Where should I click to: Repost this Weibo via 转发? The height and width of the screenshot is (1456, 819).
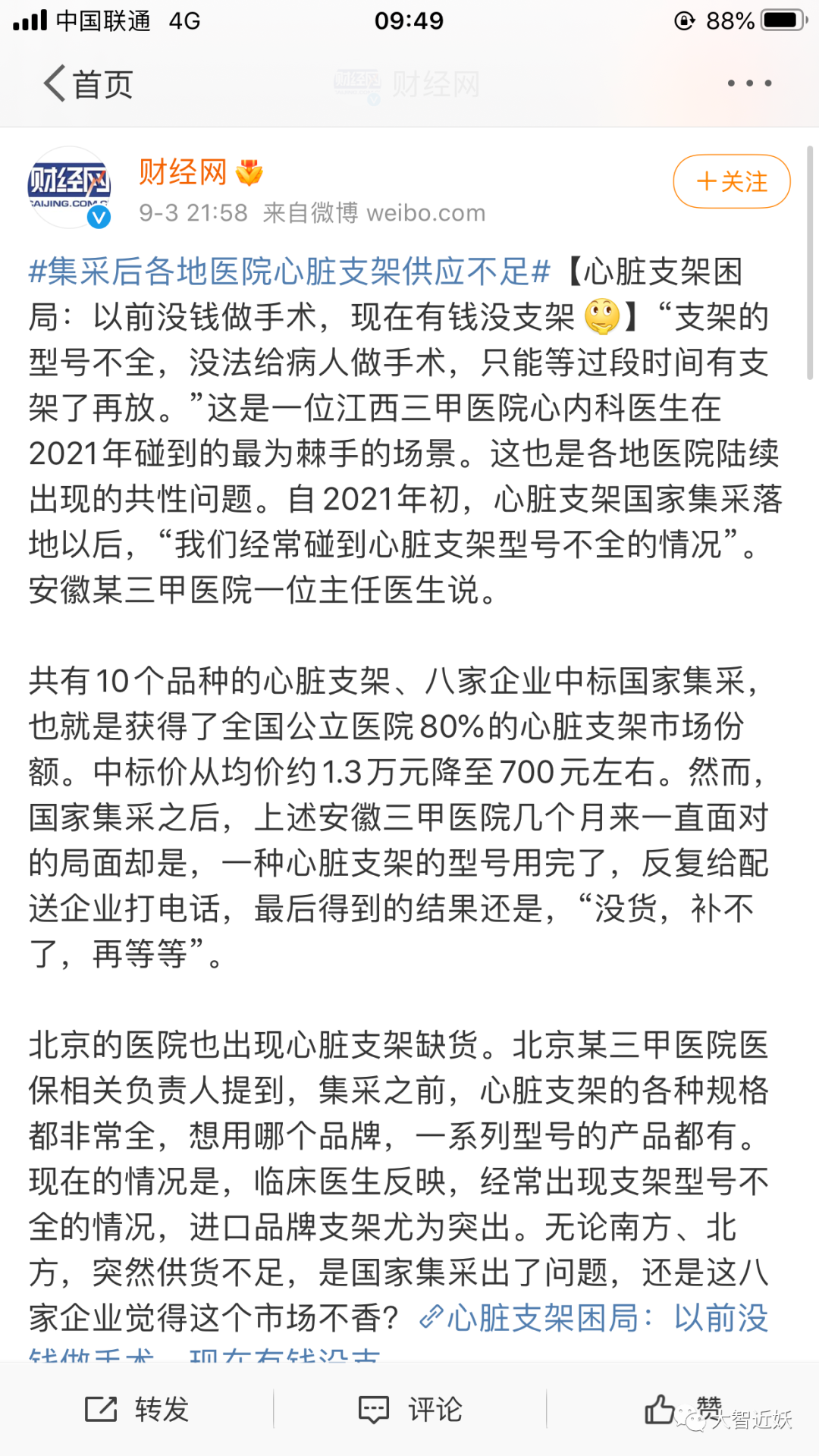pos(137,1409)
